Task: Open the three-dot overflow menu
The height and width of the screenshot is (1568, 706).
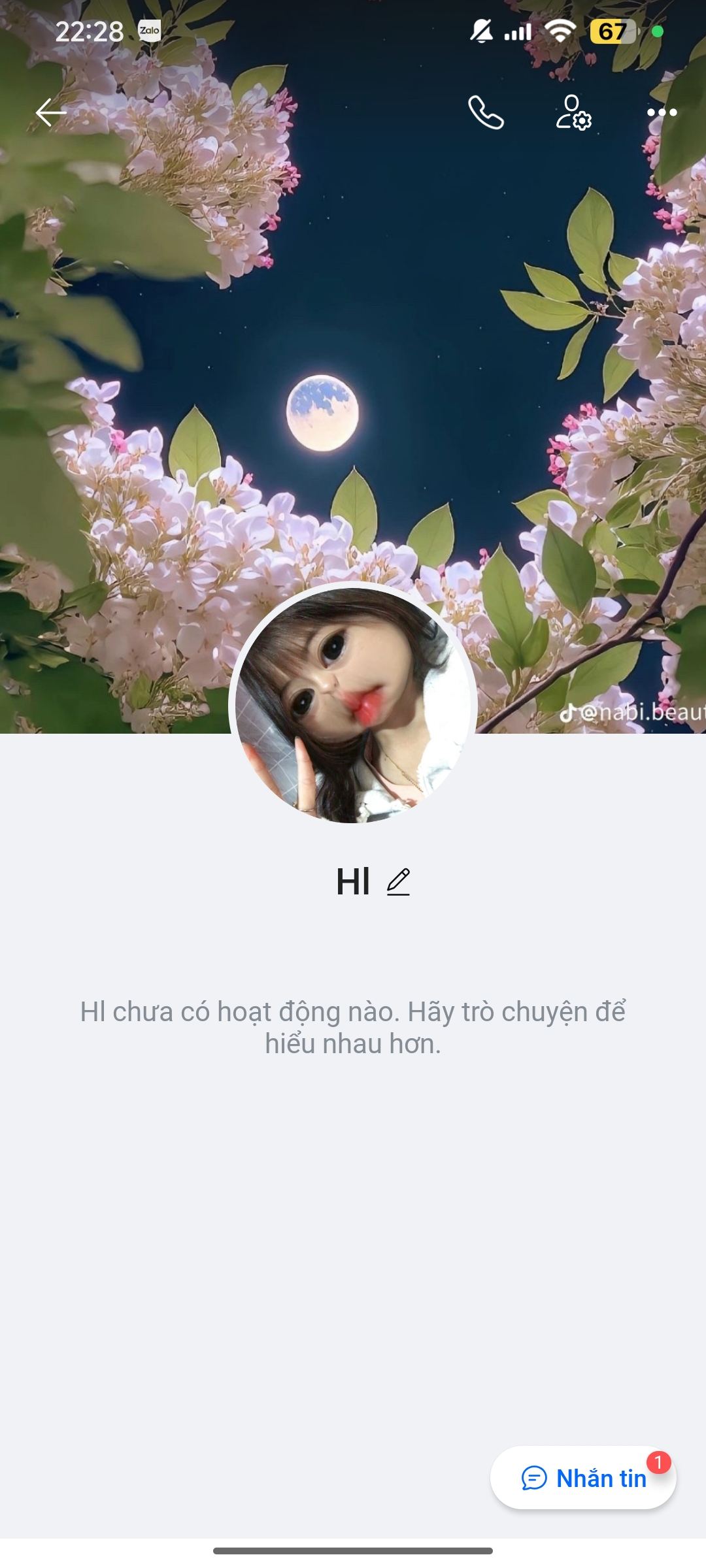Action: pos(662,112)
